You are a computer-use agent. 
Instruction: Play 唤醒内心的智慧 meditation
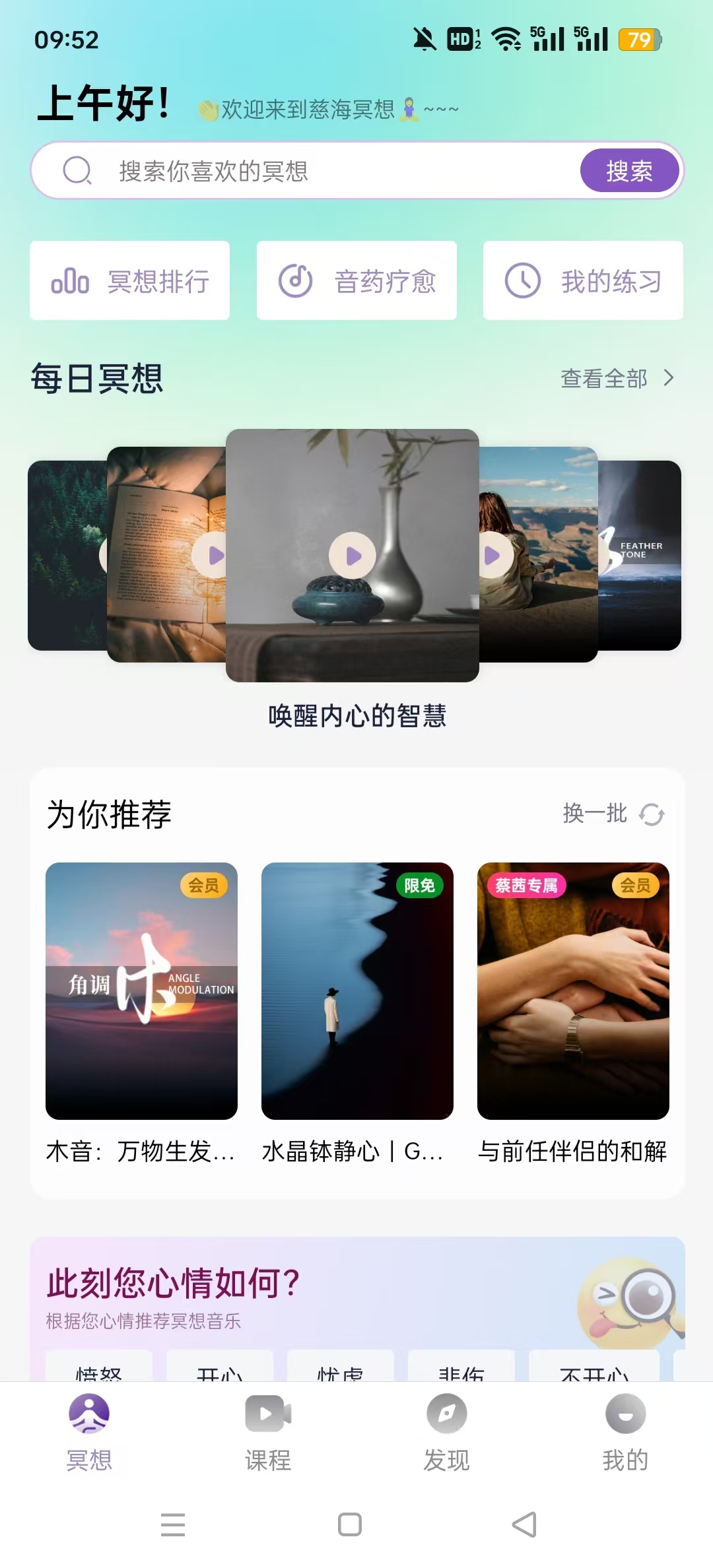pyautogui.click(x=353, y=556)
